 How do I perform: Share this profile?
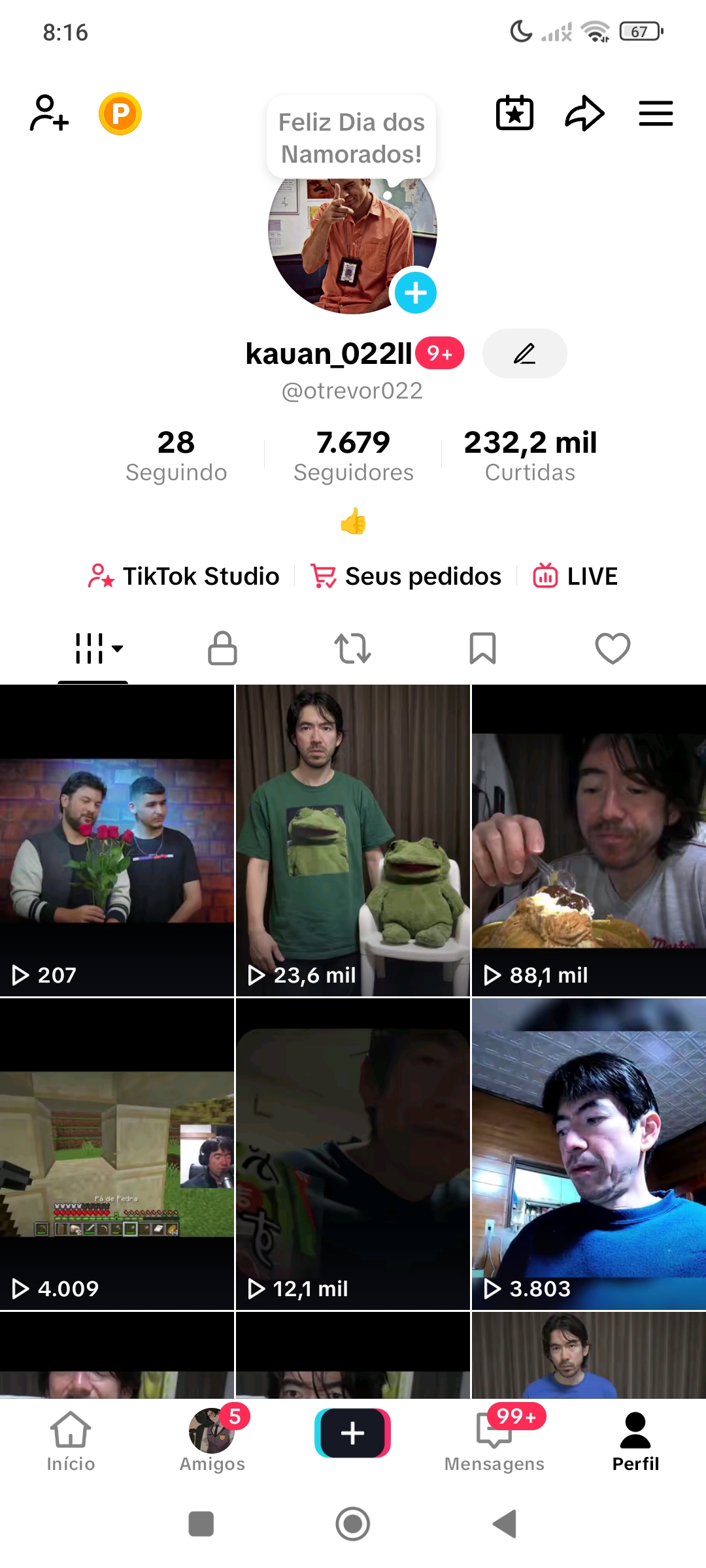tap(584, 114)
